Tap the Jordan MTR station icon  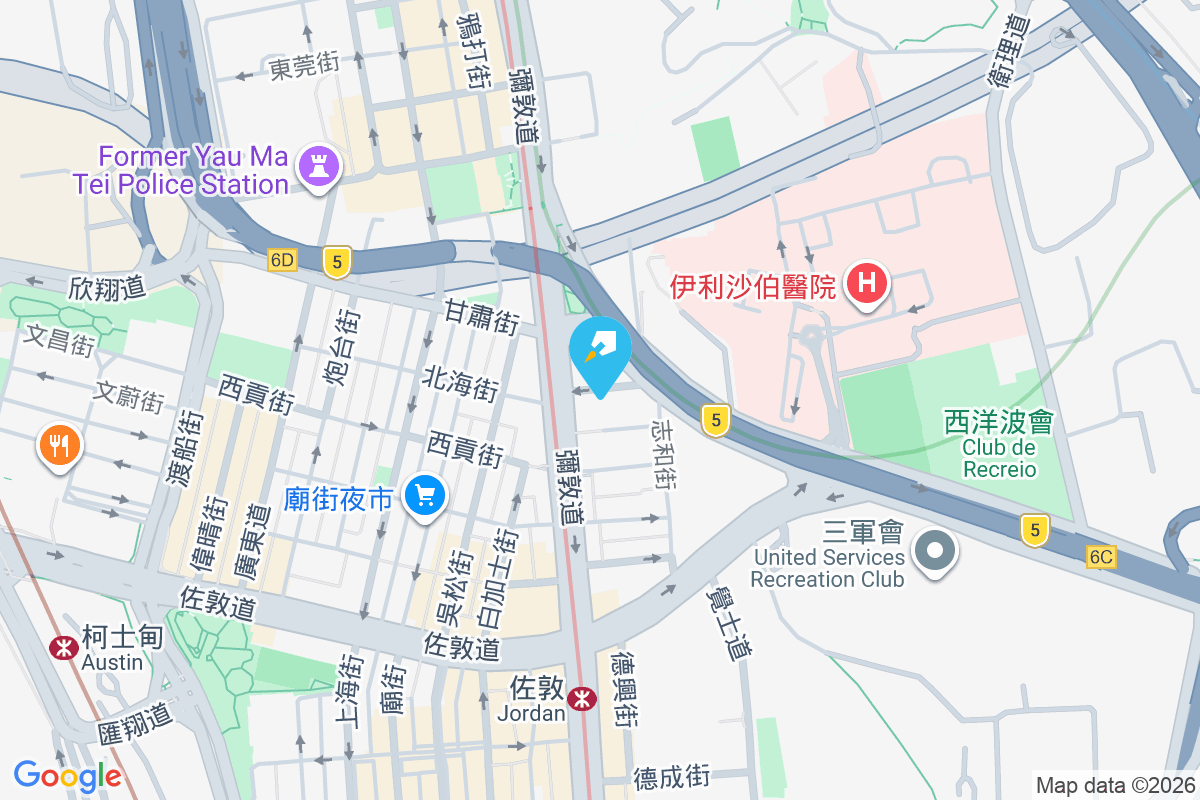coord(579,700)
